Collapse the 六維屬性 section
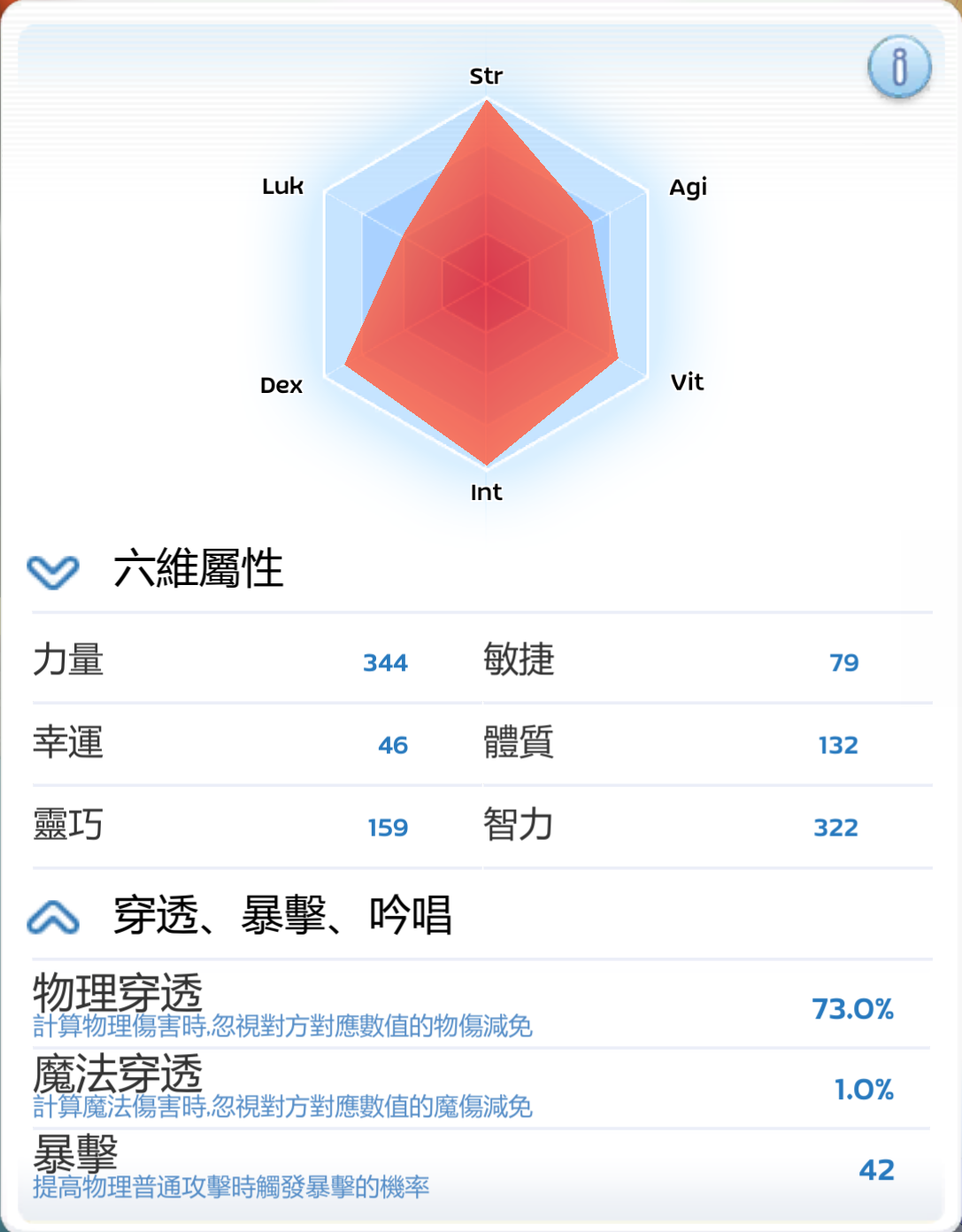This screenshot has width=962, height=1232. (53, 572)
